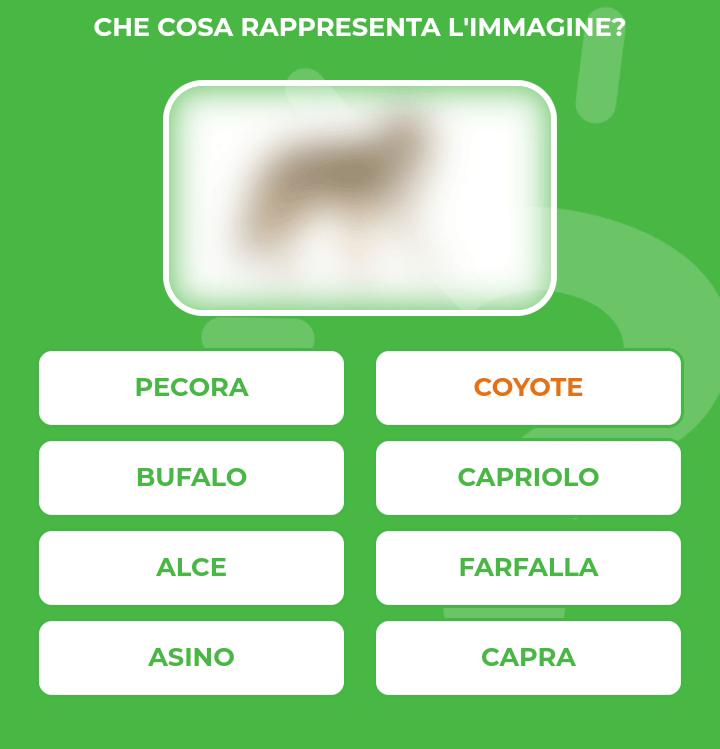Click the top-left answer choice
Image resolution: width=720 pixels, height=749 pixels.
(x=191, y=388)
